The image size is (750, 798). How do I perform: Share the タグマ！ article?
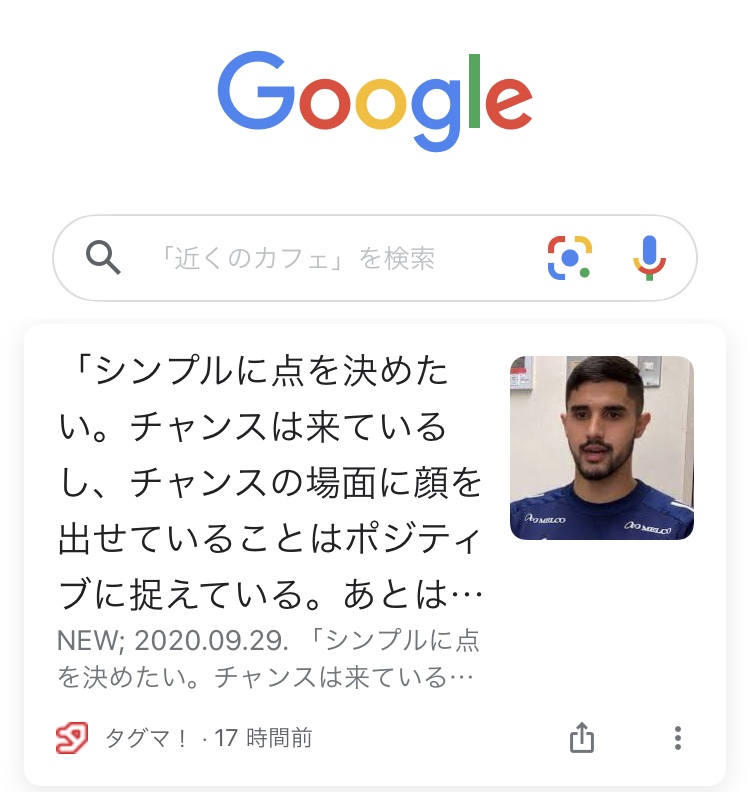click(x=582, y=739)
